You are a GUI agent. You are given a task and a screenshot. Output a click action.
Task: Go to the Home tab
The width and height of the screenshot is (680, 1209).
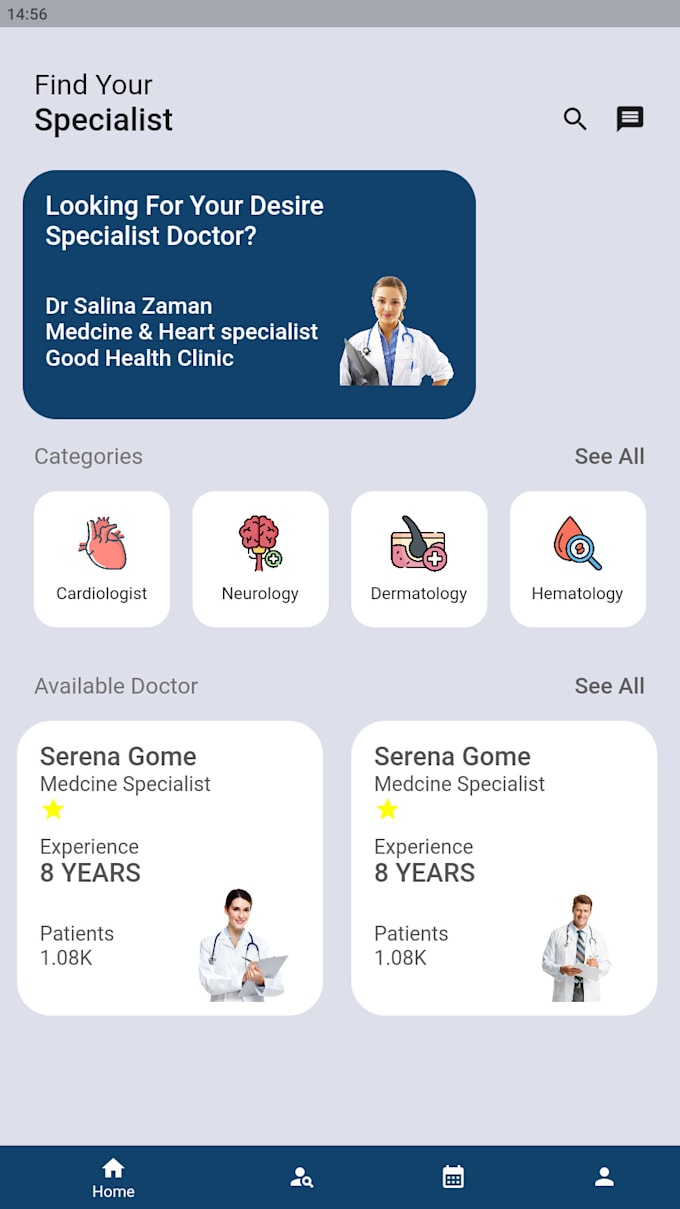[113, 1177]
